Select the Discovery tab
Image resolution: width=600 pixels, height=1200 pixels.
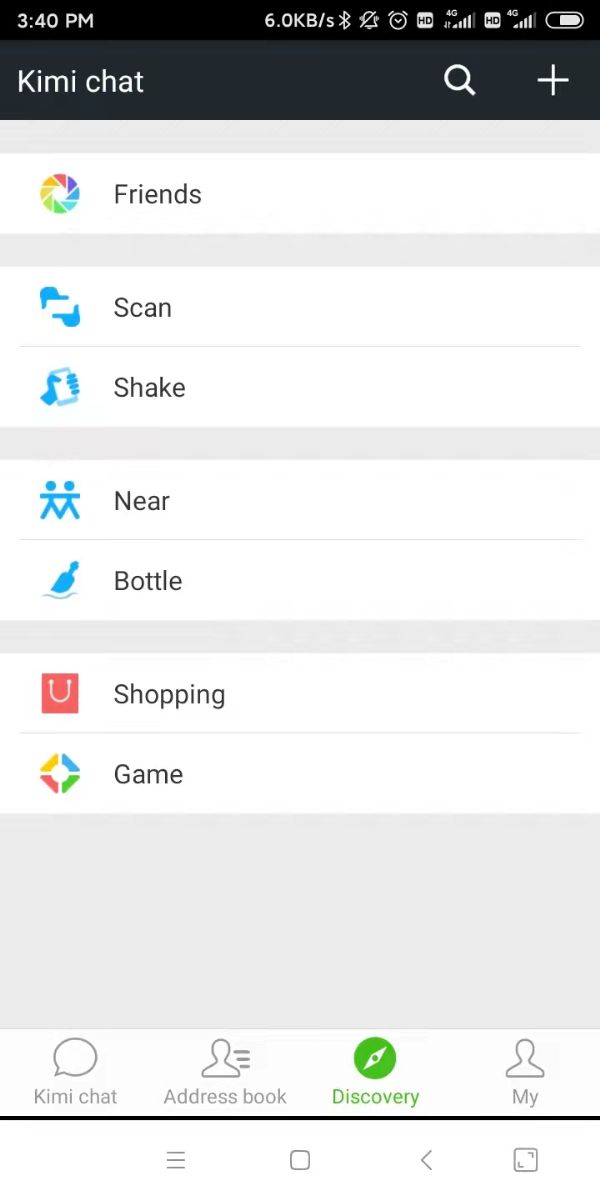tap(375, 1072)
